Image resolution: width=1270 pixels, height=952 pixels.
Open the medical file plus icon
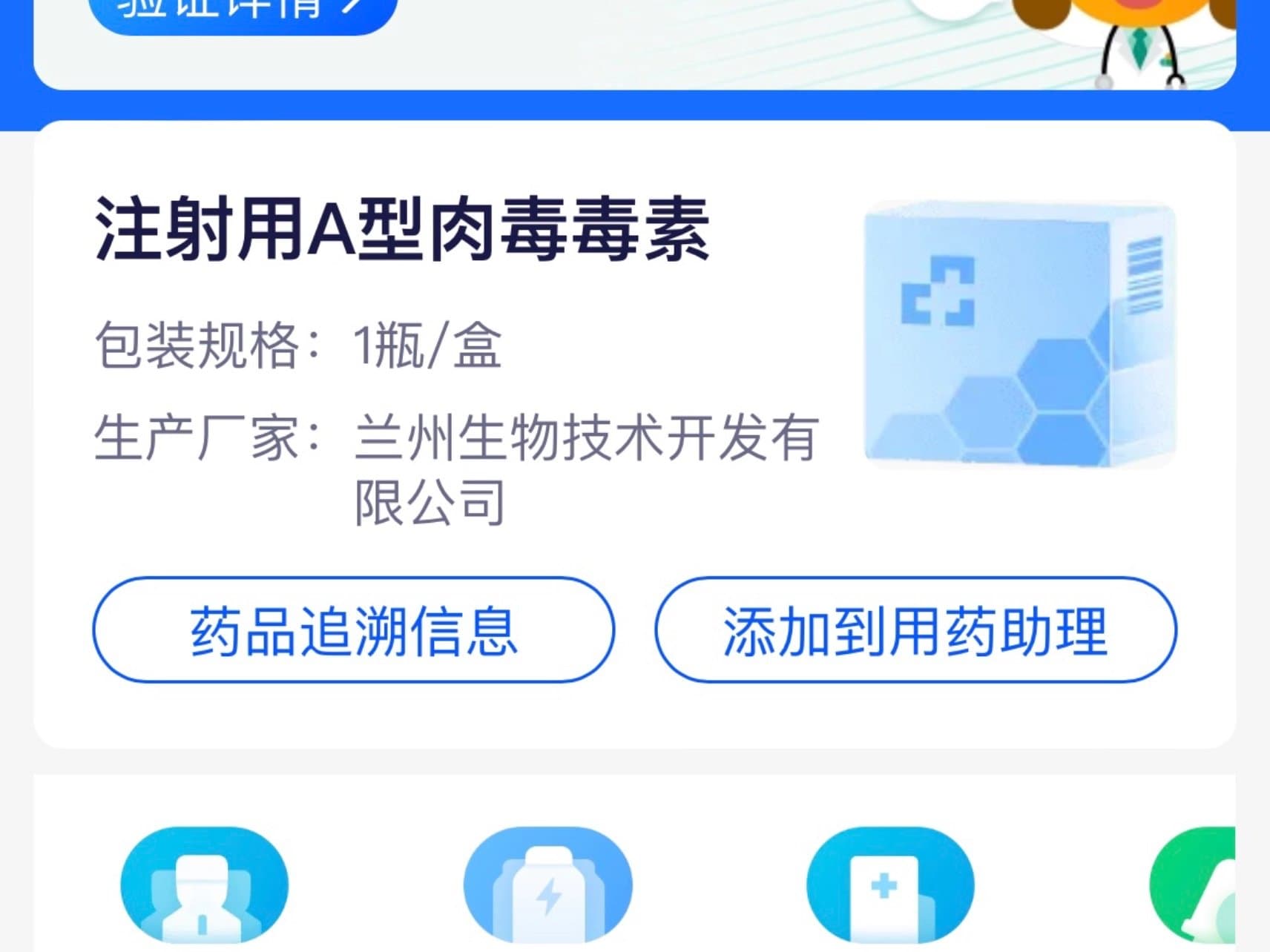(x=889, y=886)
